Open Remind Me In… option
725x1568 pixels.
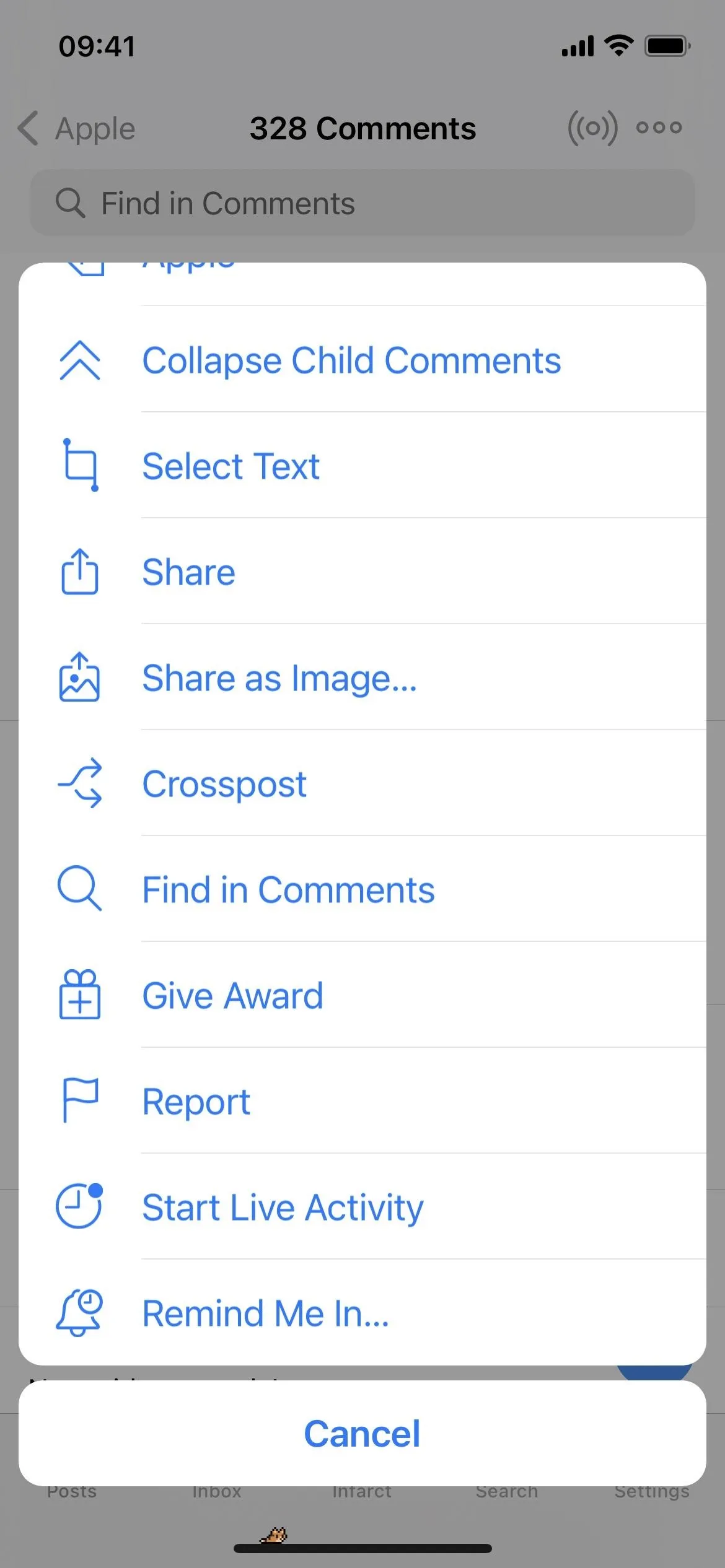[362, 1312]
